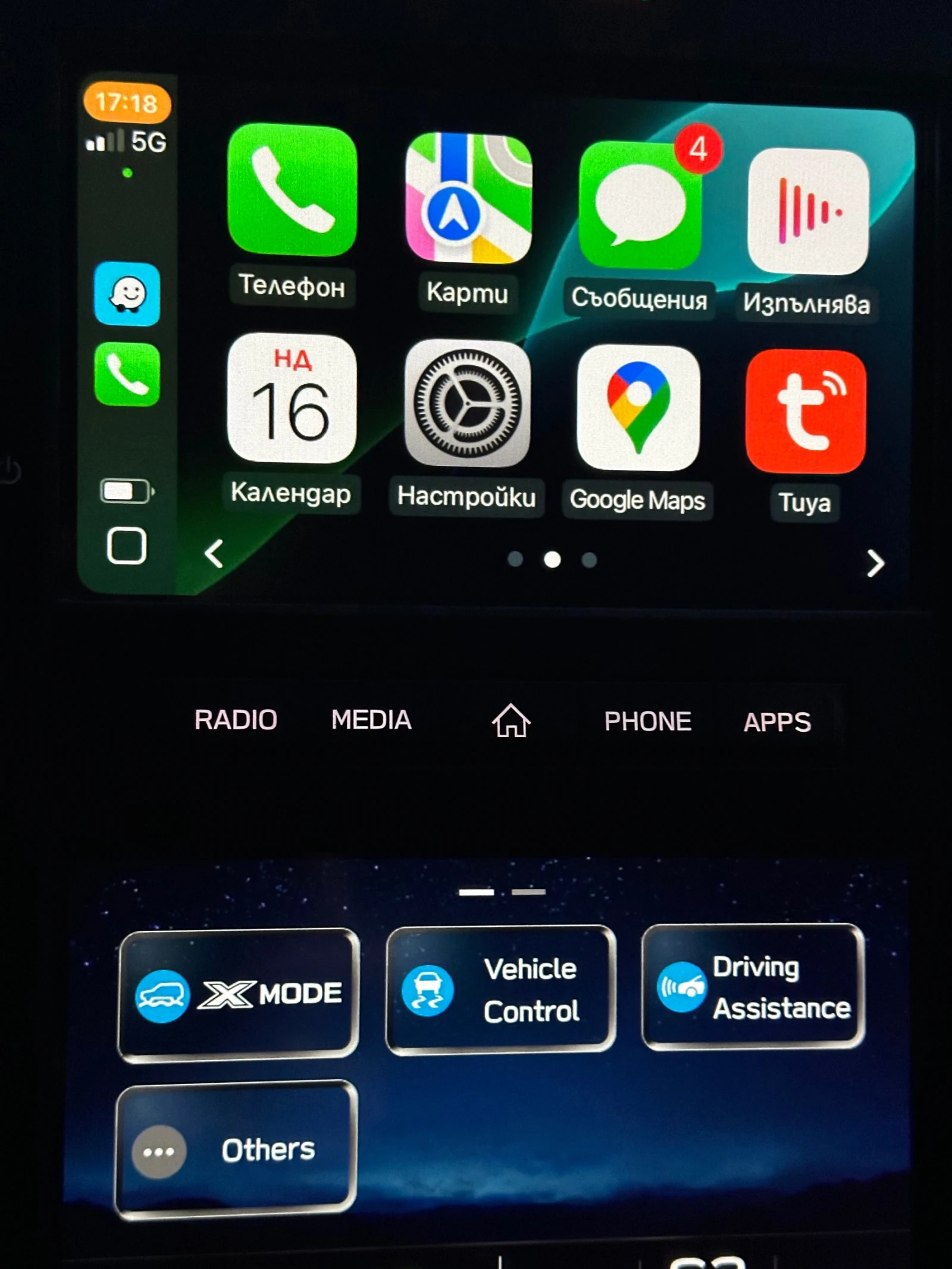952x1269 pixels.
Task: Open X-MODE settings
Action: coord(239,994)
